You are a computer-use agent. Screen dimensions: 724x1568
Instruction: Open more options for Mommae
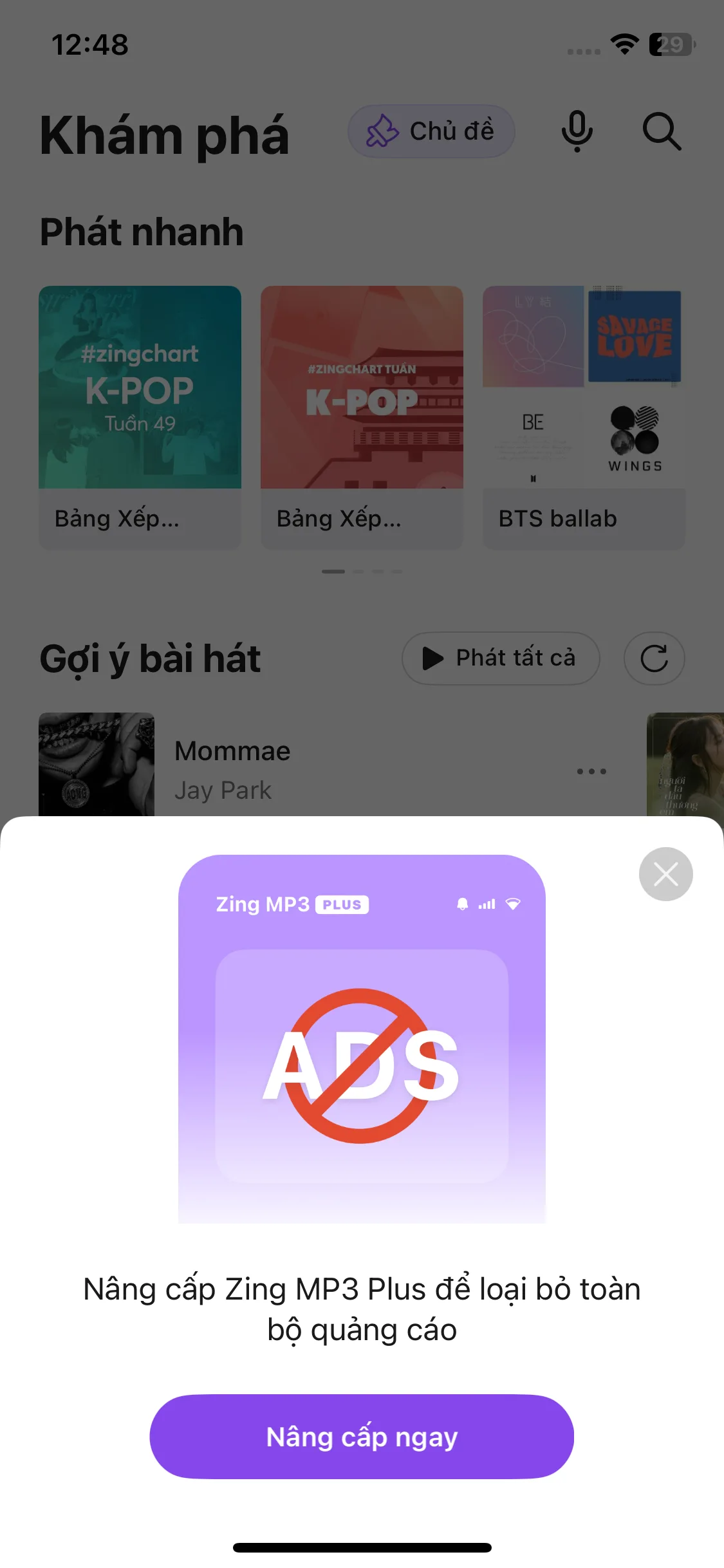(x=591, y=771)
